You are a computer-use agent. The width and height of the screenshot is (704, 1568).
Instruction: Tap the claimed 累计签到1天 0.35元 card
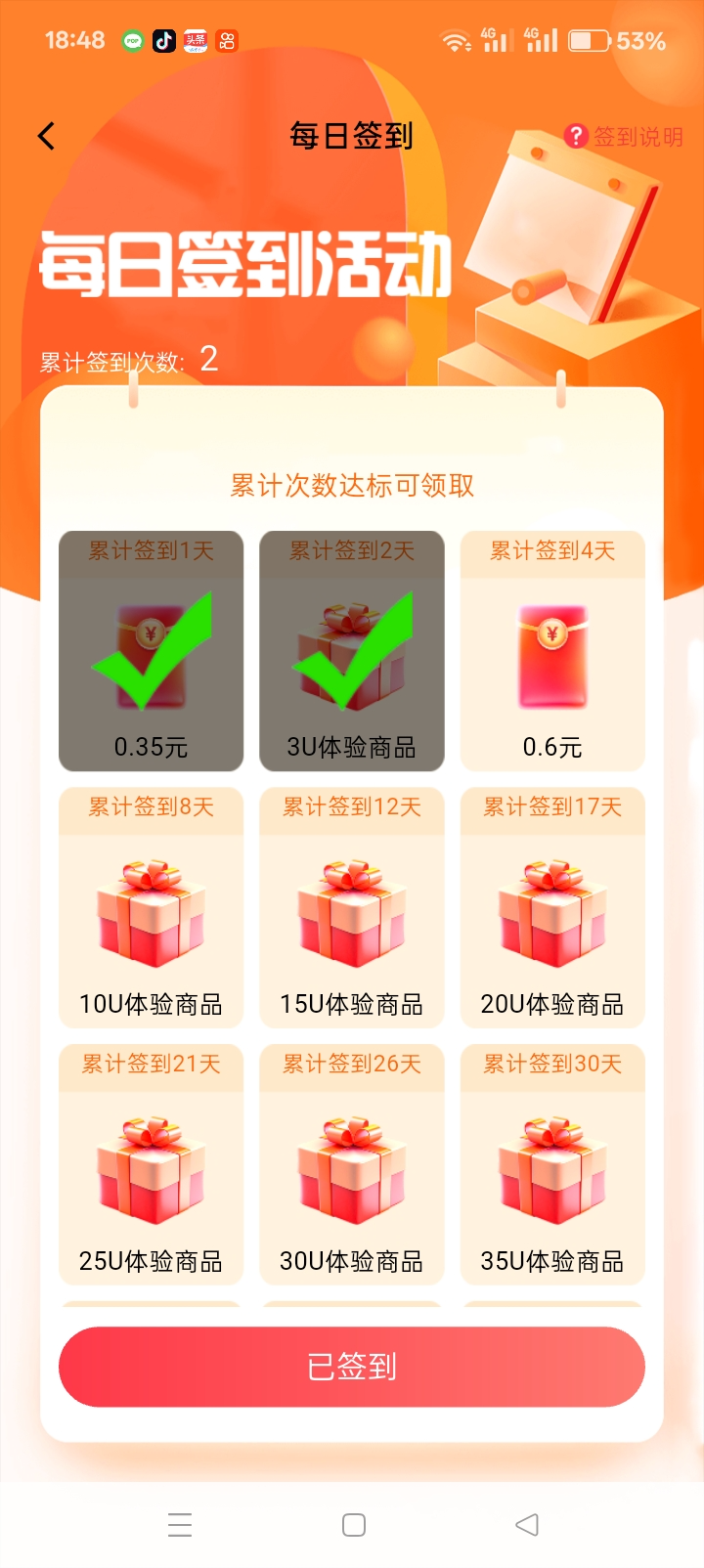(x=151, y=652)
